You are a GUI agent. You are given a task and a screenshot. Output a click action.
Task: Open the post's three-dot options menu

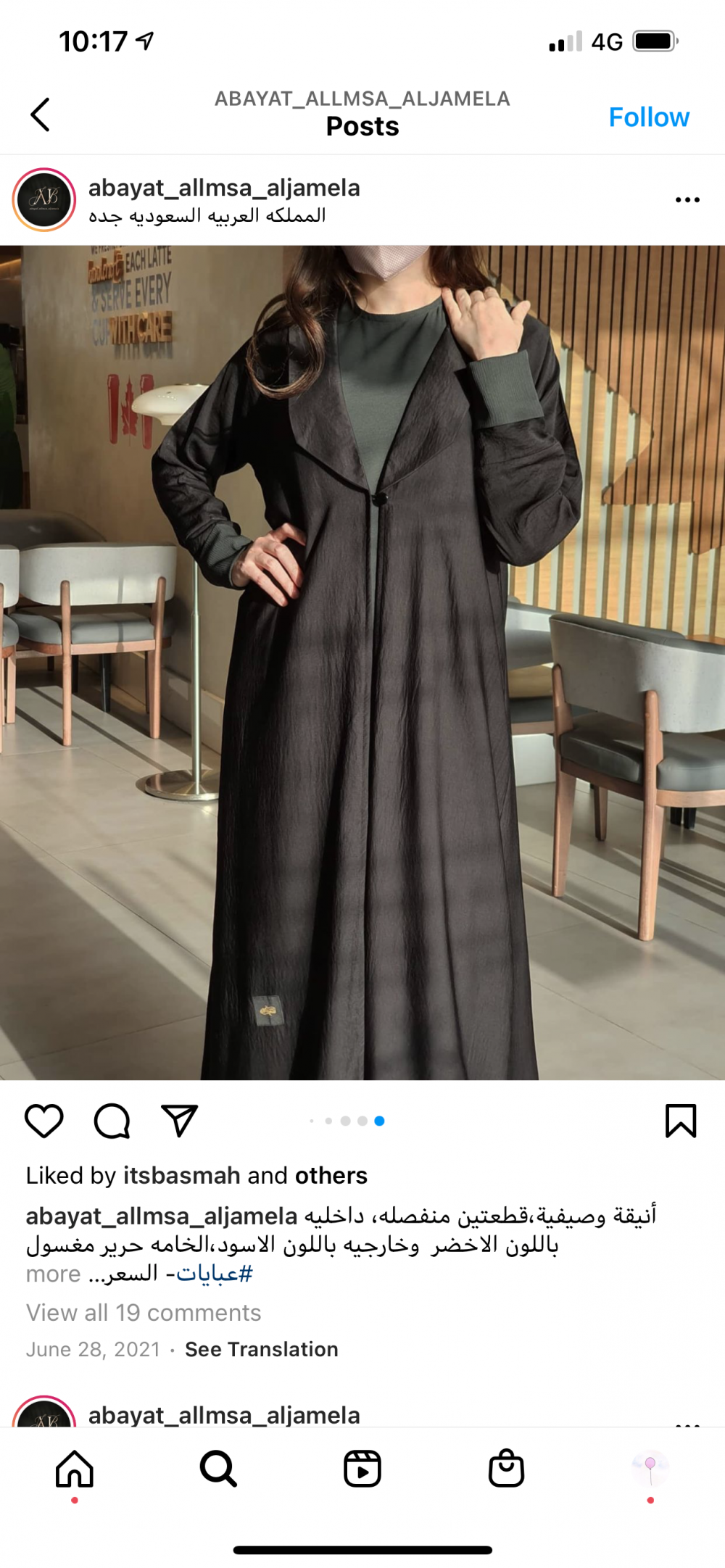pyautogui.click(x=687, y=199)
